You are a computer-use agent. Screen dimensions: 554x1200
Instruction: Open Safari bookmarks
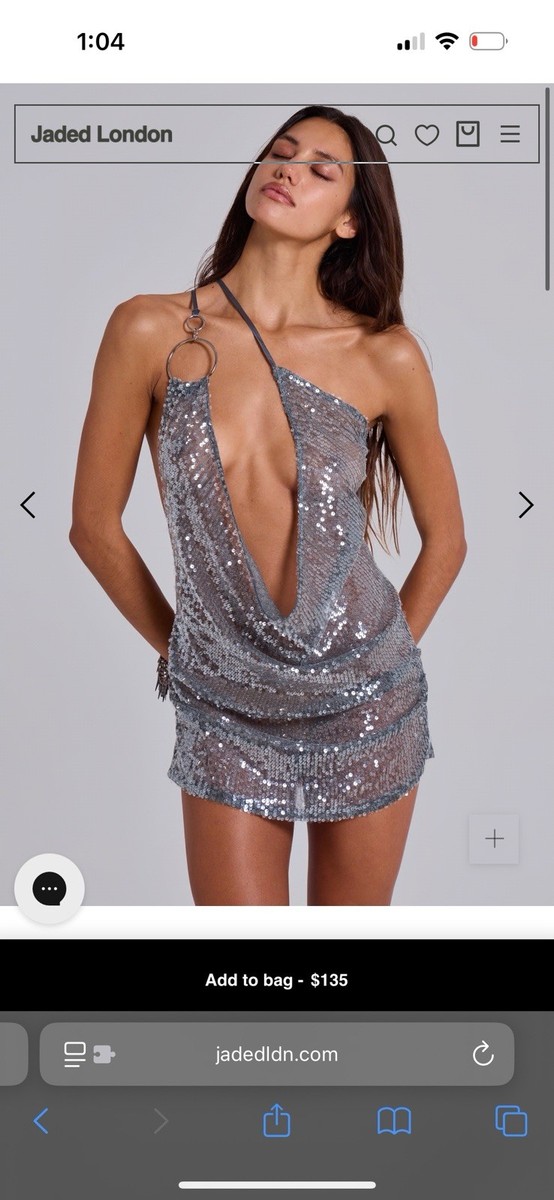coord(394,1121)
